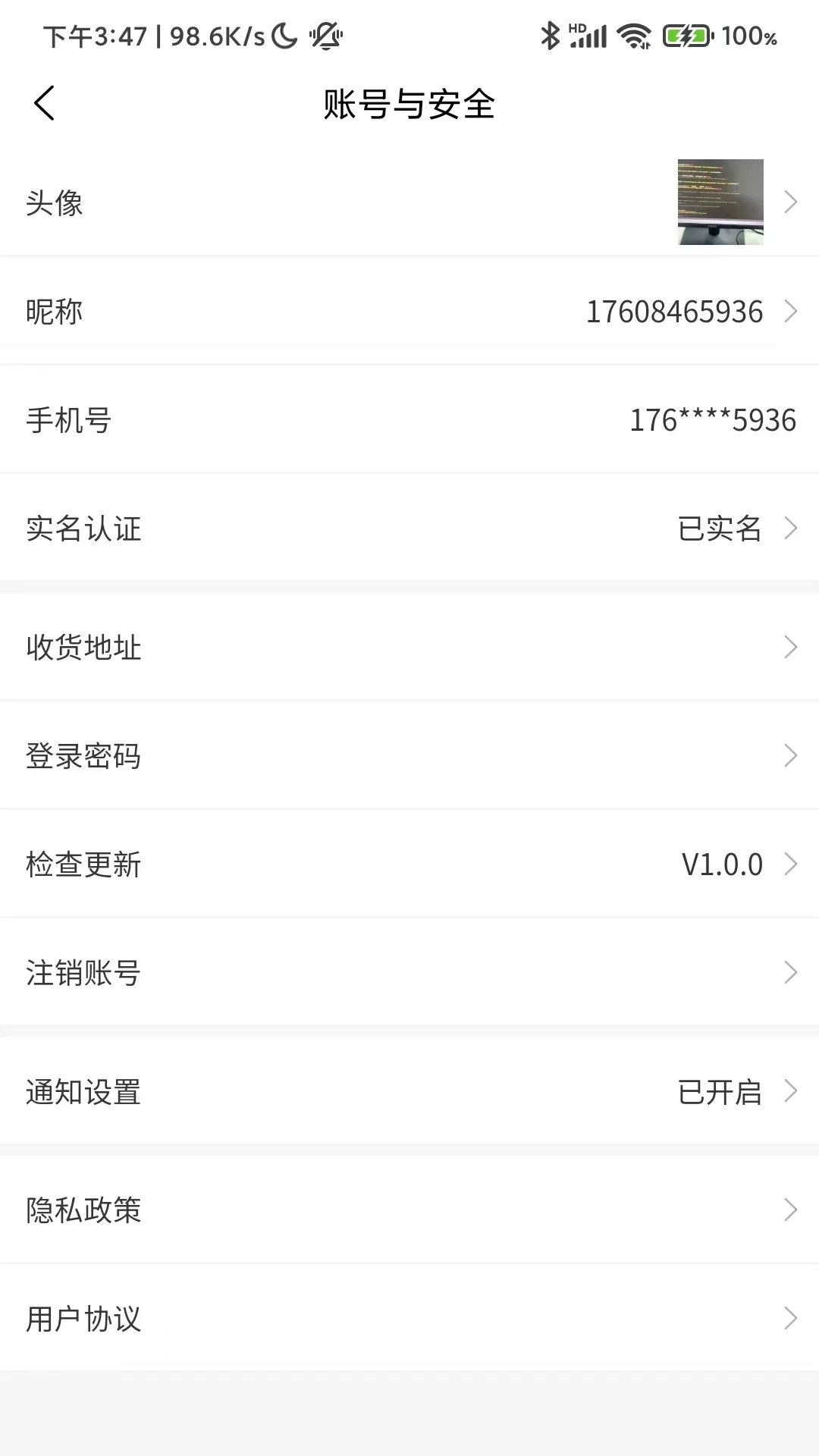Screen dimensions: 819x1456
Task: Edit the nickname 17608465936
Action: pos(675,311)
